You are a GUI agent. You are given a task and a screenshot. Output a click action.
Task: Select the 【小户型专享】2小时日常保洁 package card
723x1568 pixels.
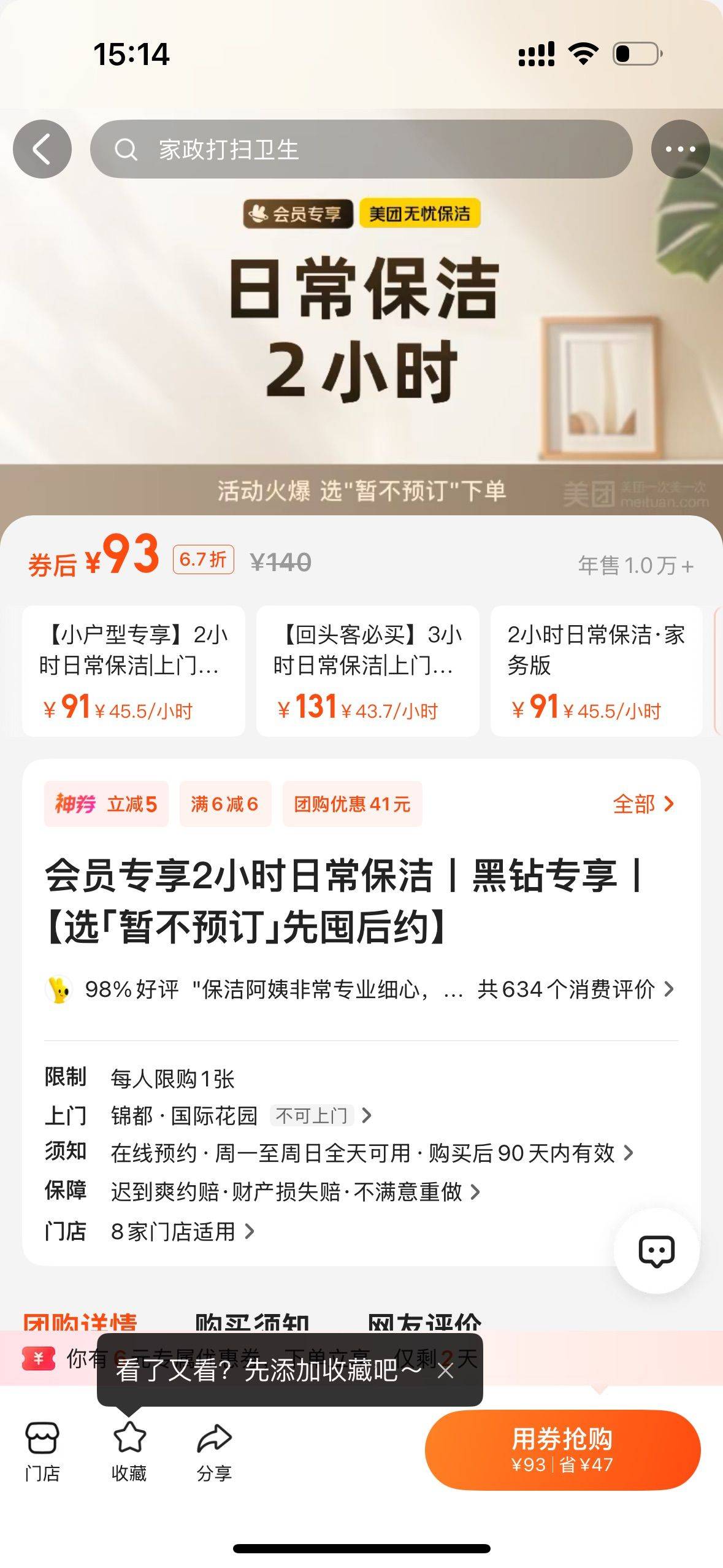point(134,671)
